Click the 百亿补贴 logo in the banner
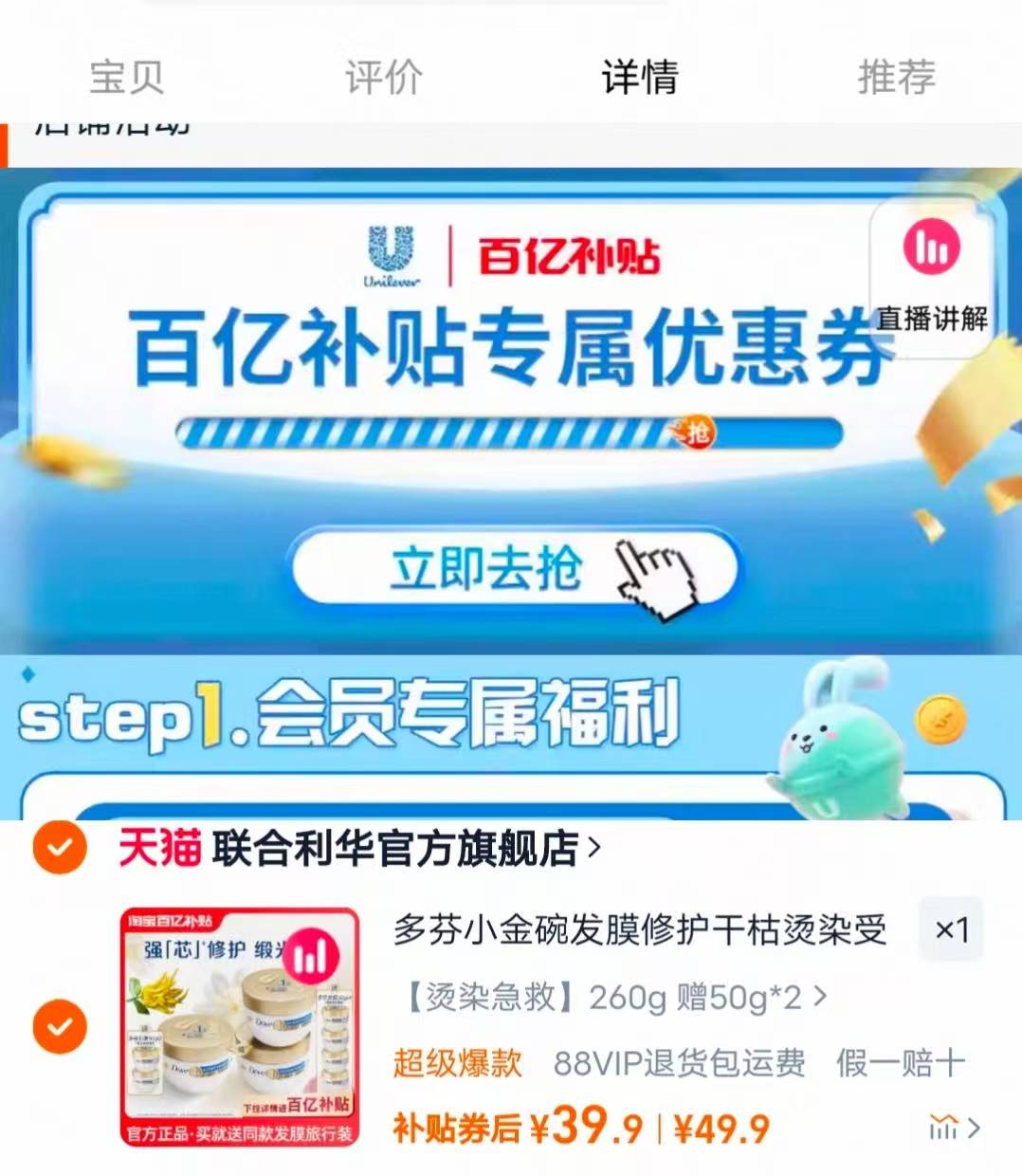Viewport: 1022px width, 1176px height. click(x=569, y=251)
